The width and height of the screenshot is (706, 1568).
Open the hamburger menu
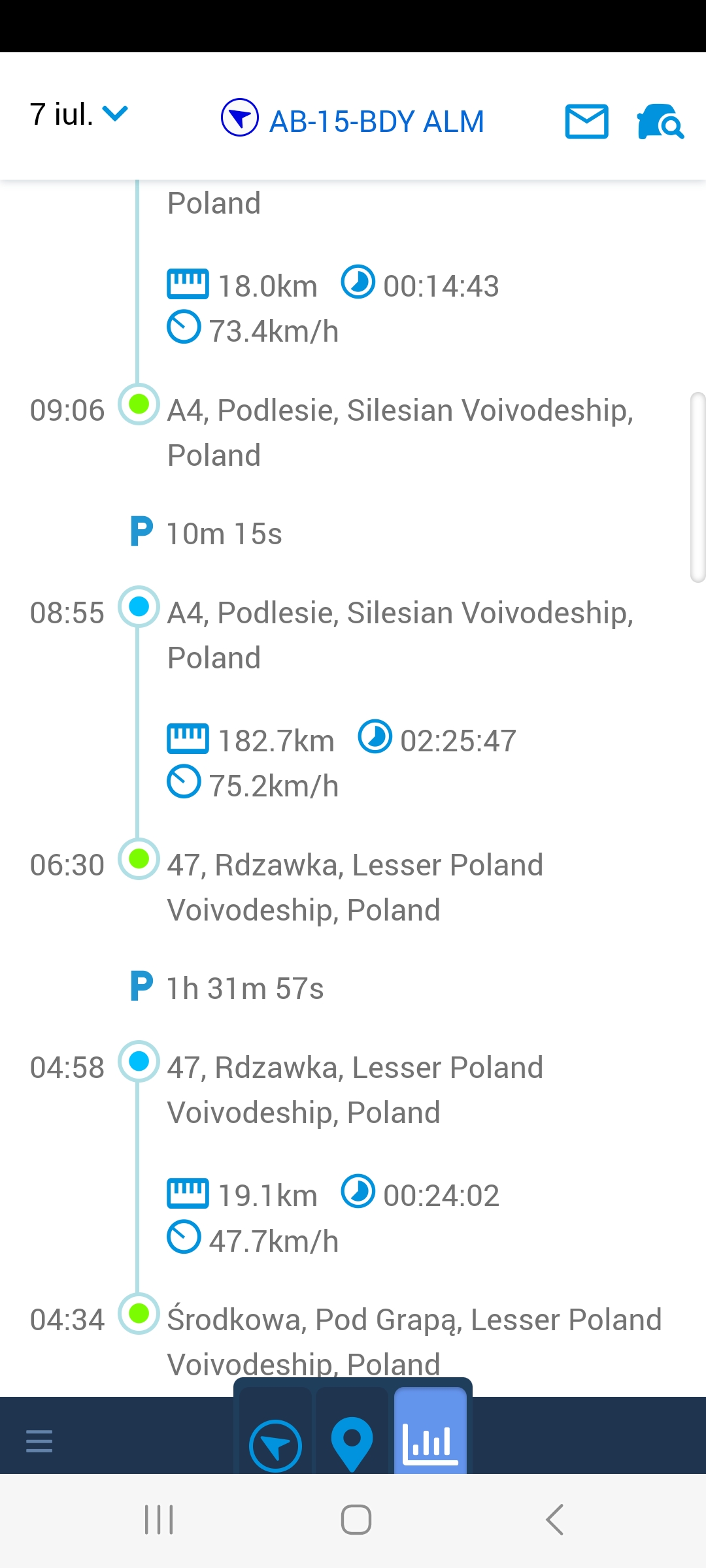39,1441
